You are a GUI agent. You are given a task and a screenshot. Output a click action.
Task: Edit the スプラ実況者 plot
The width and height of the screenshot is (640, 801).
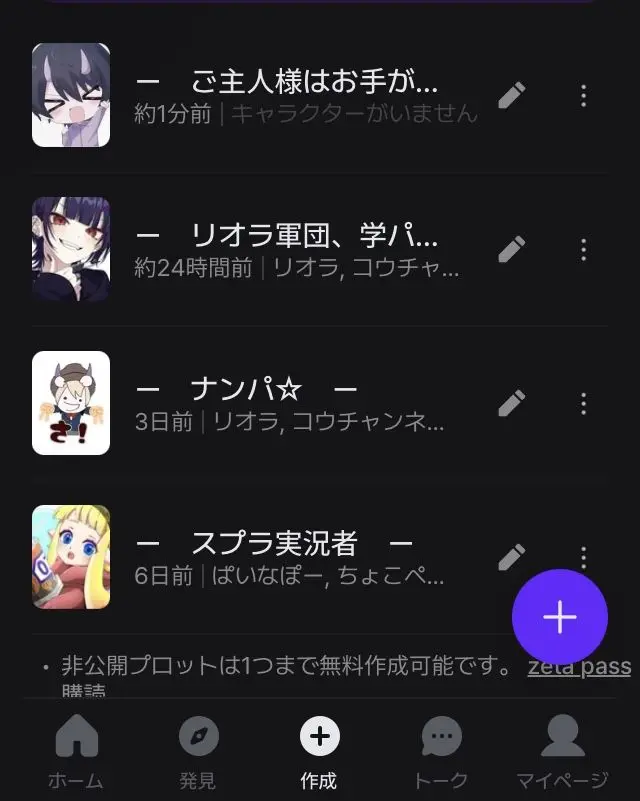click(511, 557)
